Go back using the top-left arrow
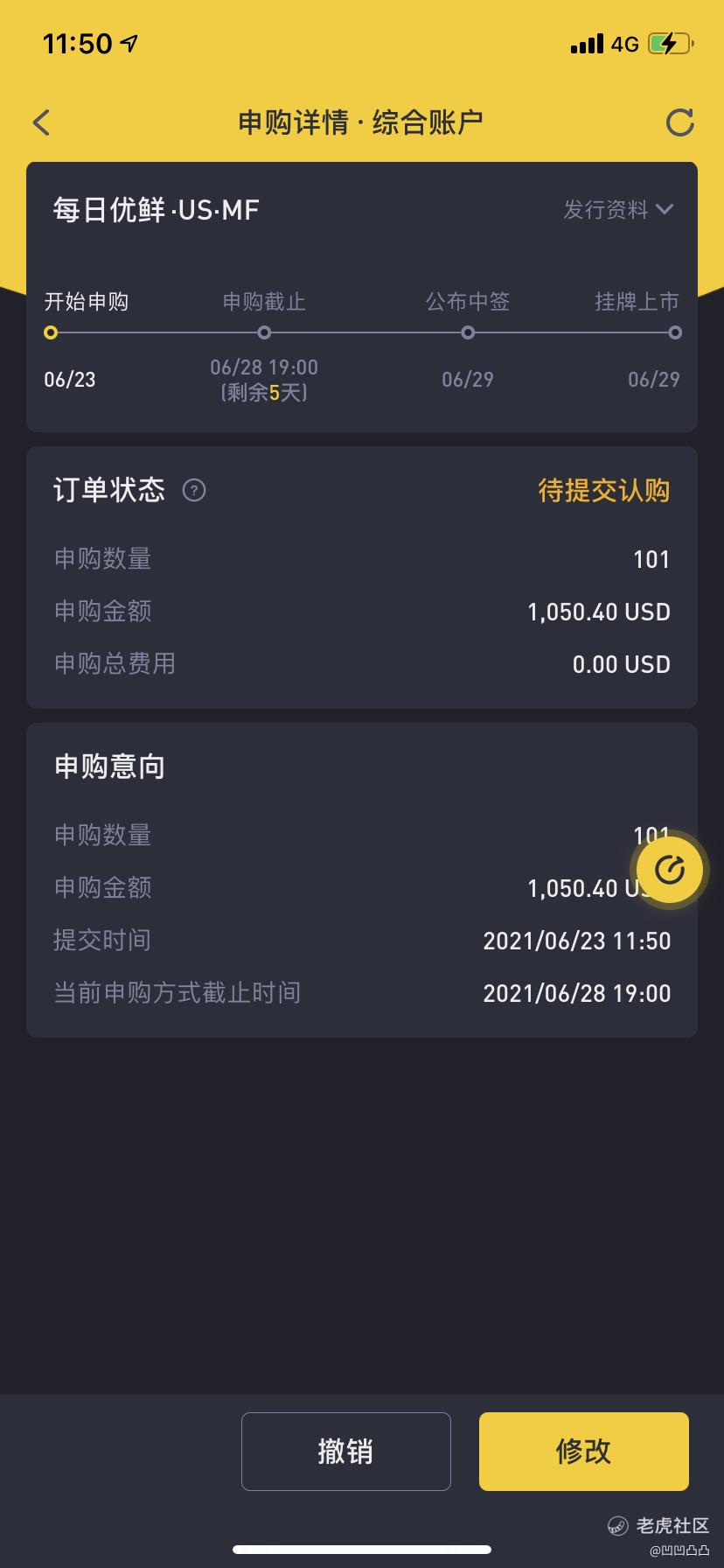The height and width of the screenshot is (1568, 724). pyautogui.click(x=42, y=122)
